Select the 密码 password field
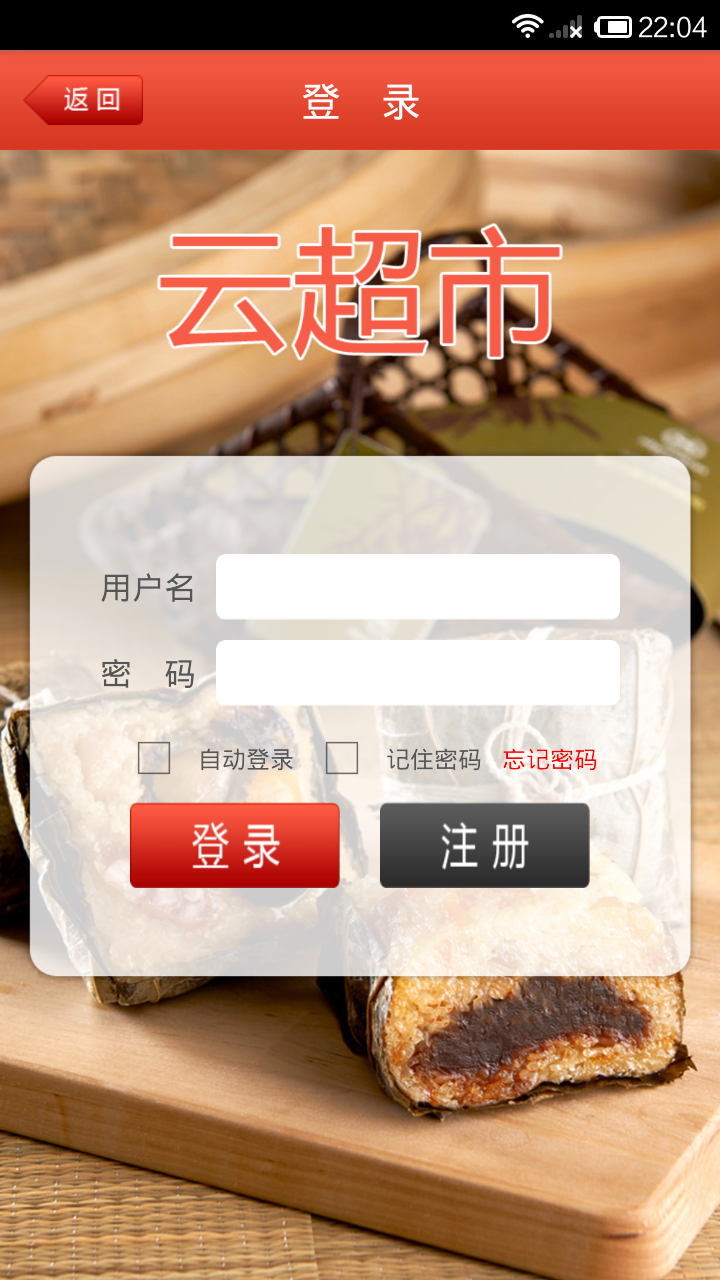This screenshot has height=1280, width=720. [x=418, y=673]
